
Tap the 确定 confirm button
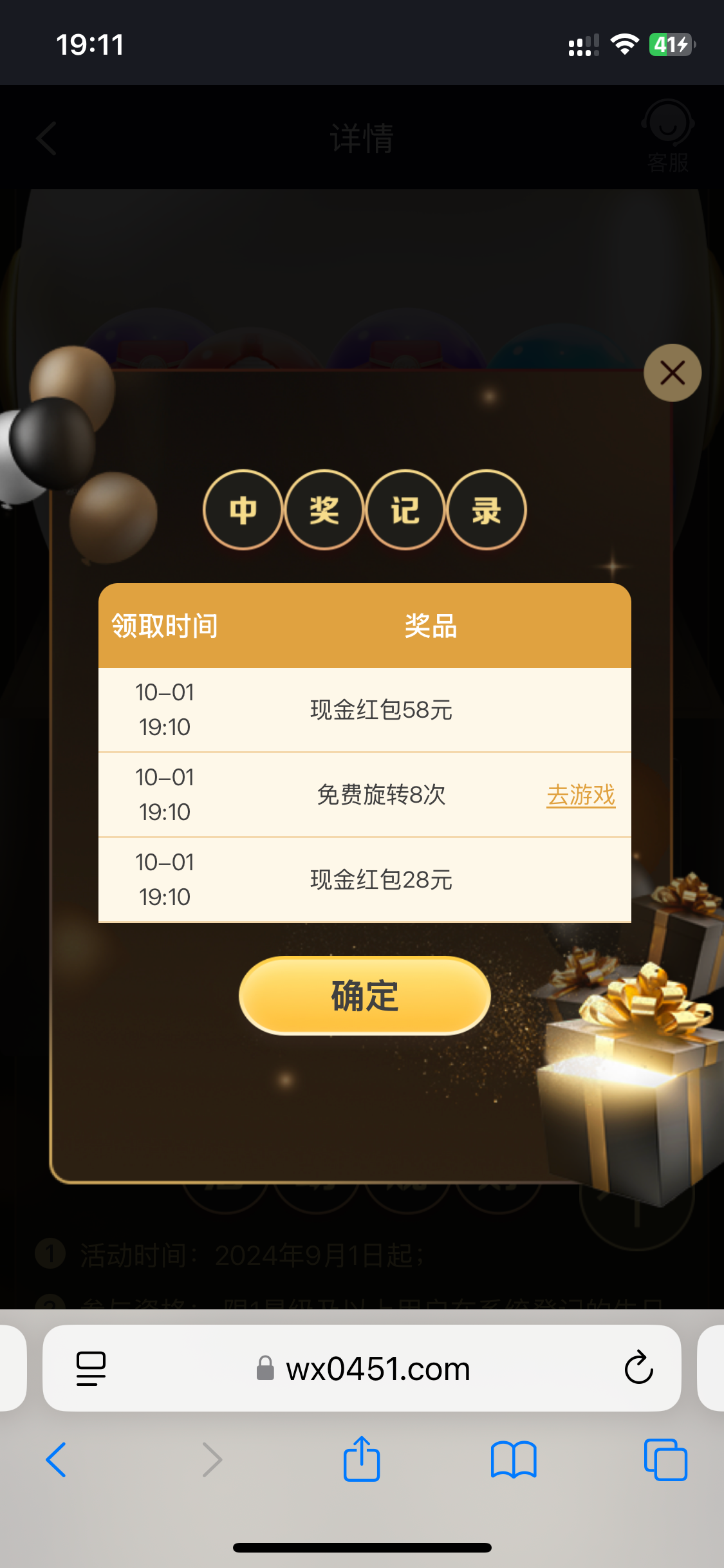point(365,996)
